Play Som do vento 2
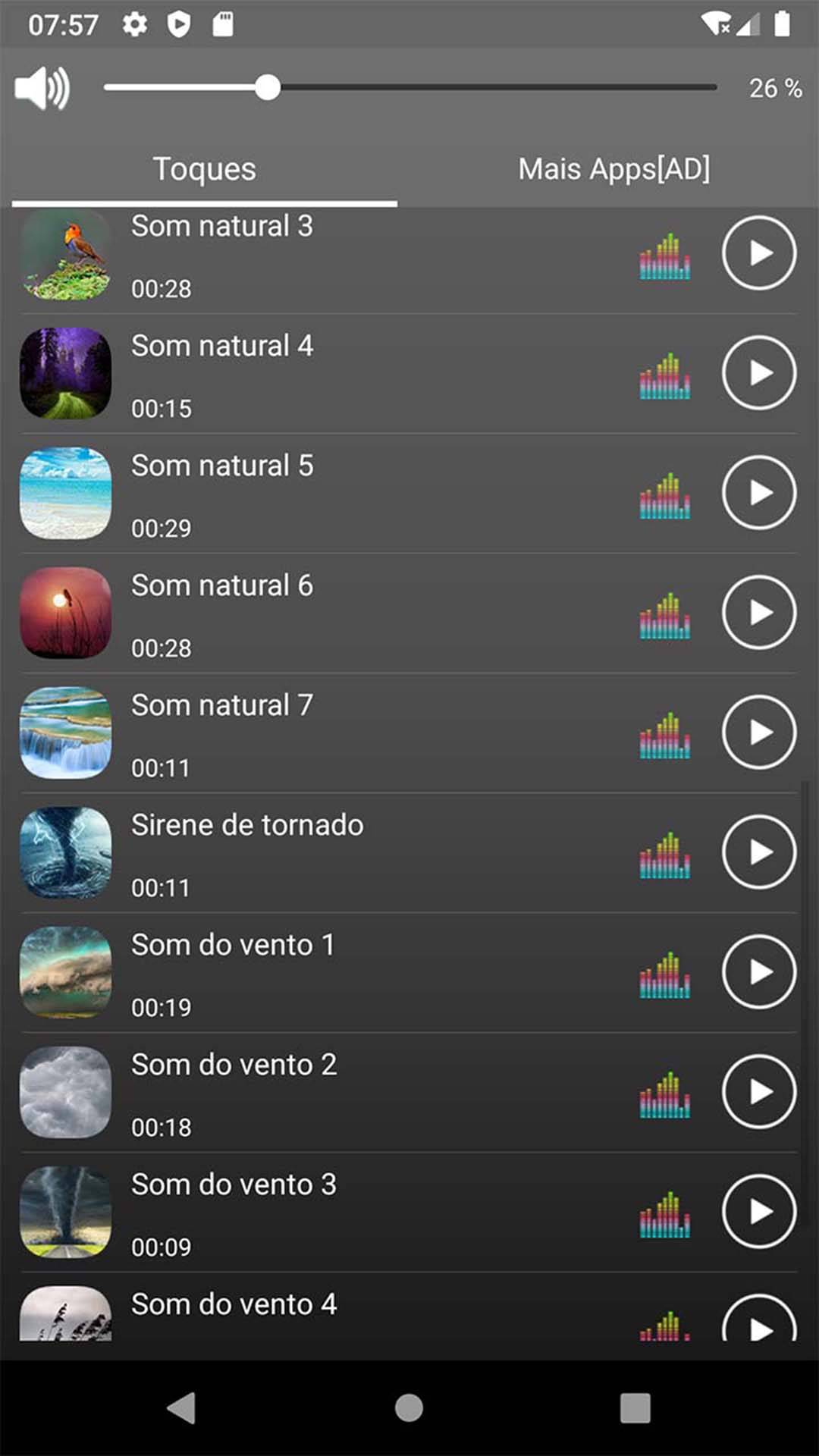Viewport: 819px width, 1456px height. [x=758, y=1092]
